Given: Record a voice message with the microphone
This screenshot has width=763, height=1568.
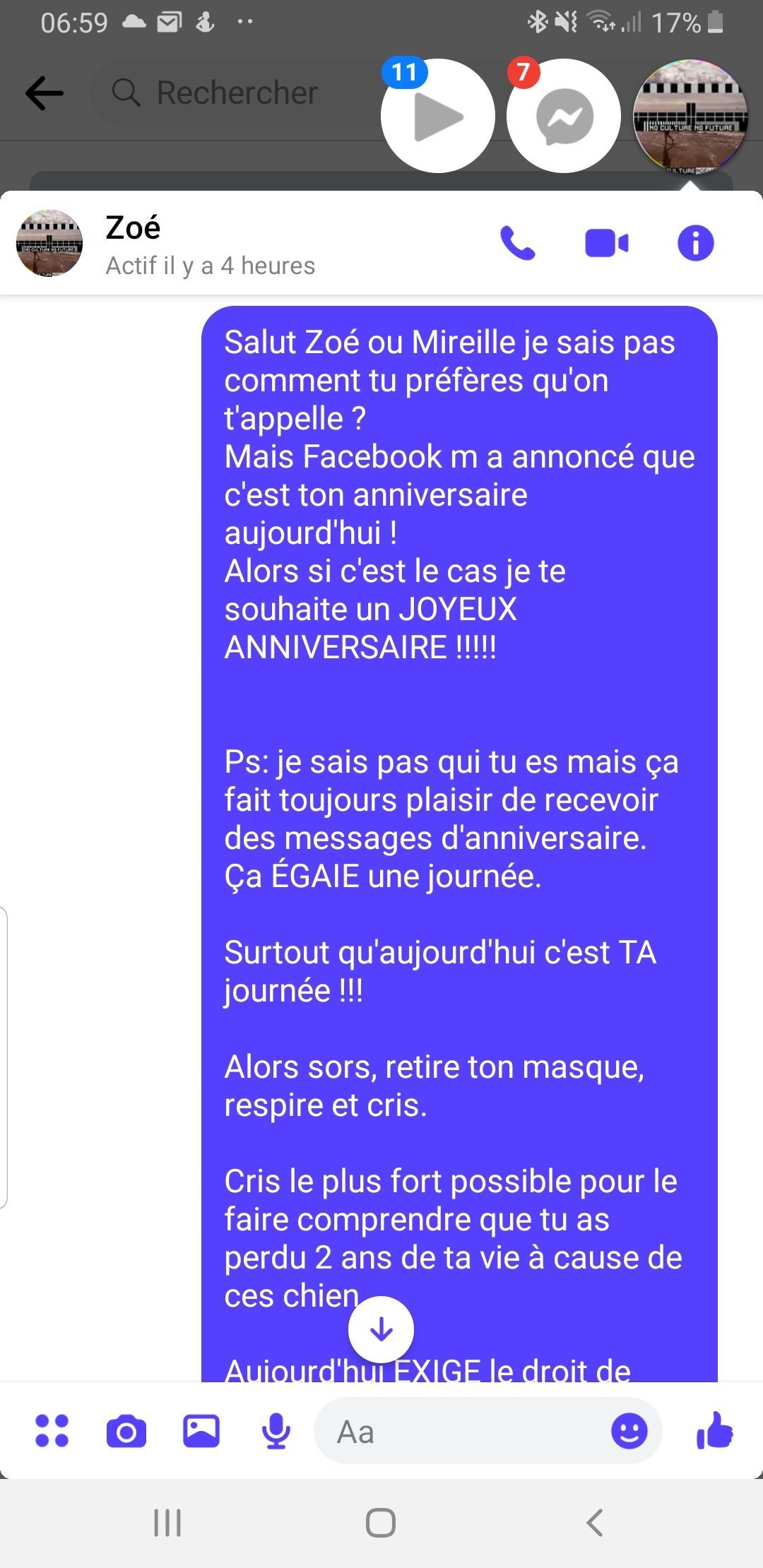Looking at the screenshot, I should click(x=276, y=1432).
